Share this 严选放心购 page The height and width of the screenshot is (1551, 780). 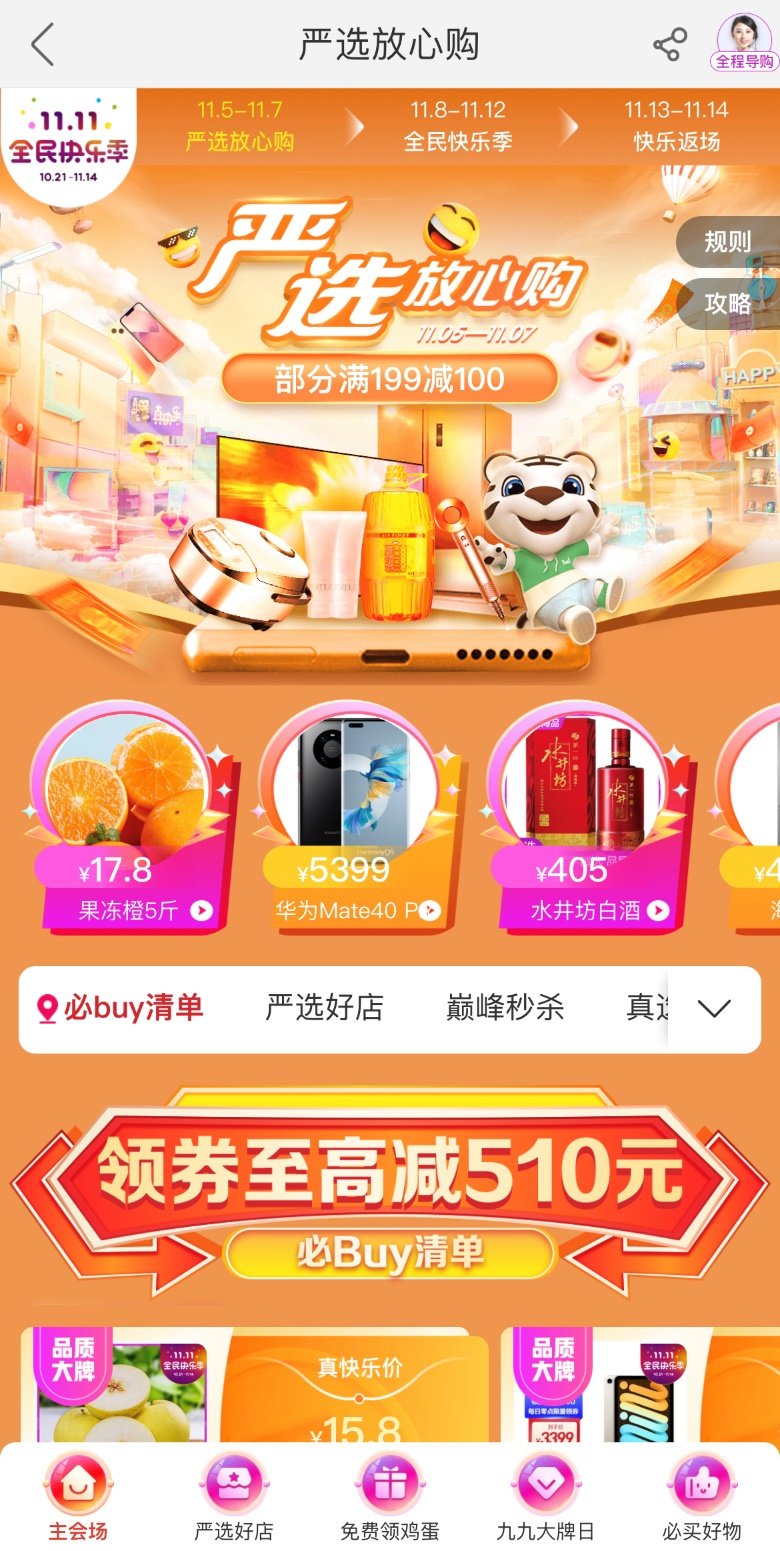669,45
